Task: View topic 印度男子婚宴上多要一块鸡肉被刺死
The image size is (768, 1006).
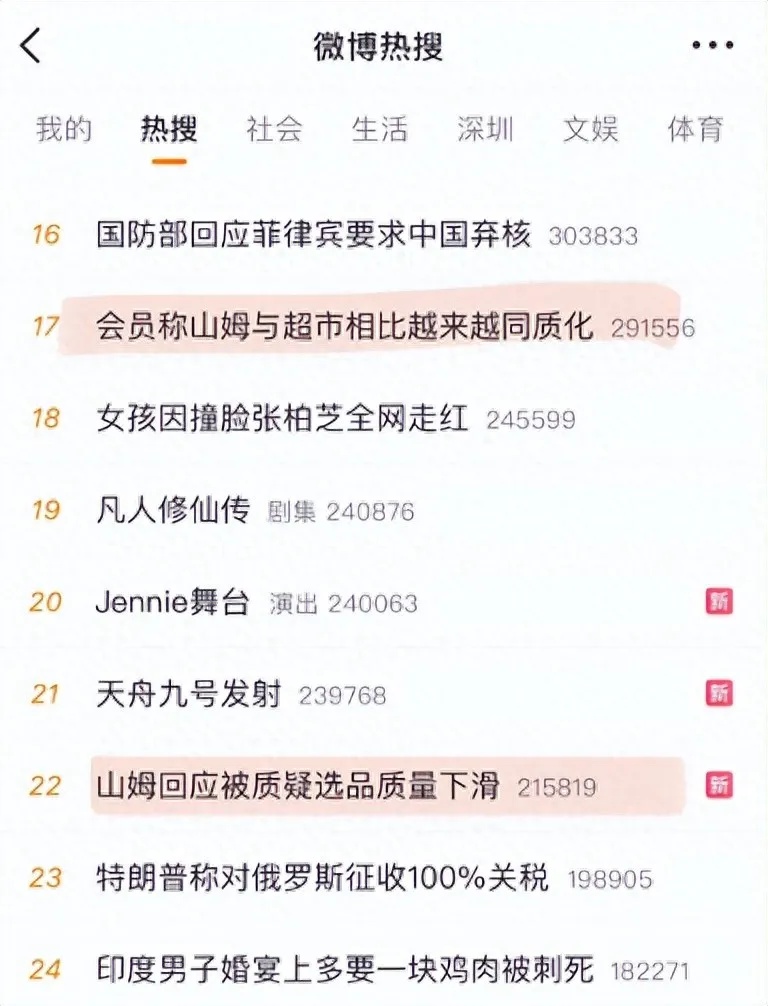Action: point(345,969)
